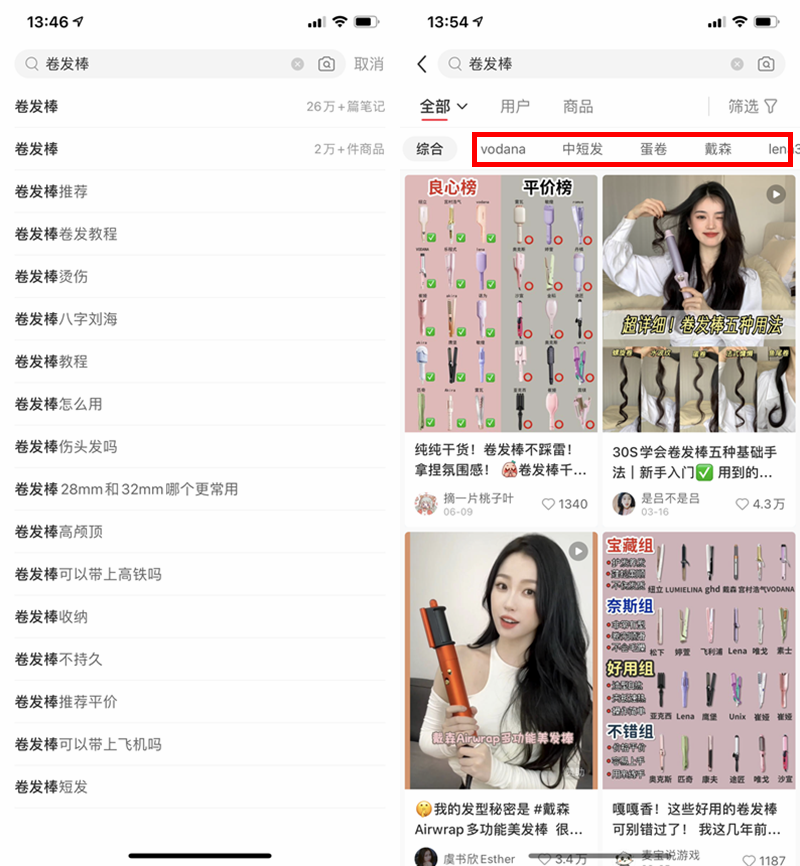Open suggestion 卷发棒高颅顶
The height and width of the screenshot is (866, 800).
tap(59, 532)
